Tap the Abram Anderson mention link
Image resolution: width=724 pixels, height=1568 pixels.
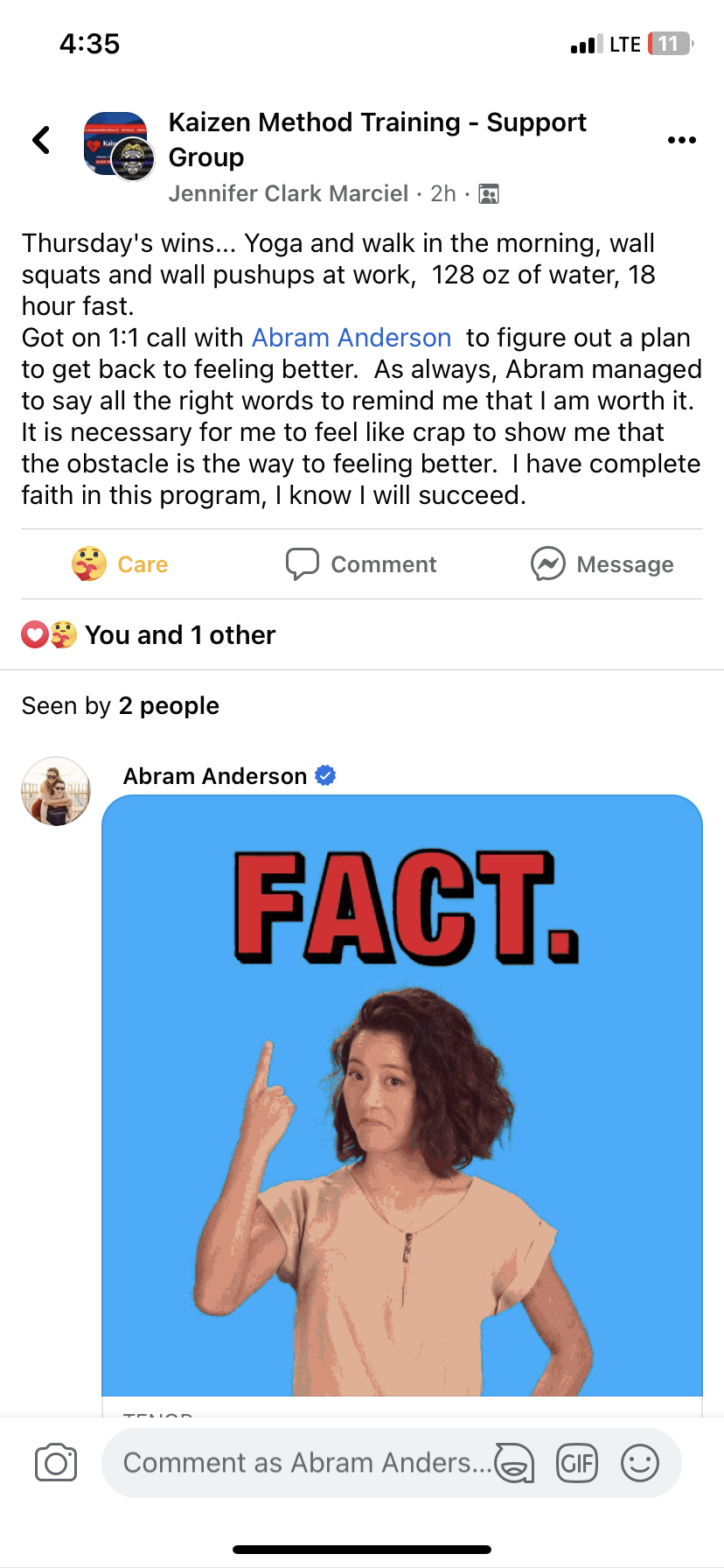tap(352, 338)
